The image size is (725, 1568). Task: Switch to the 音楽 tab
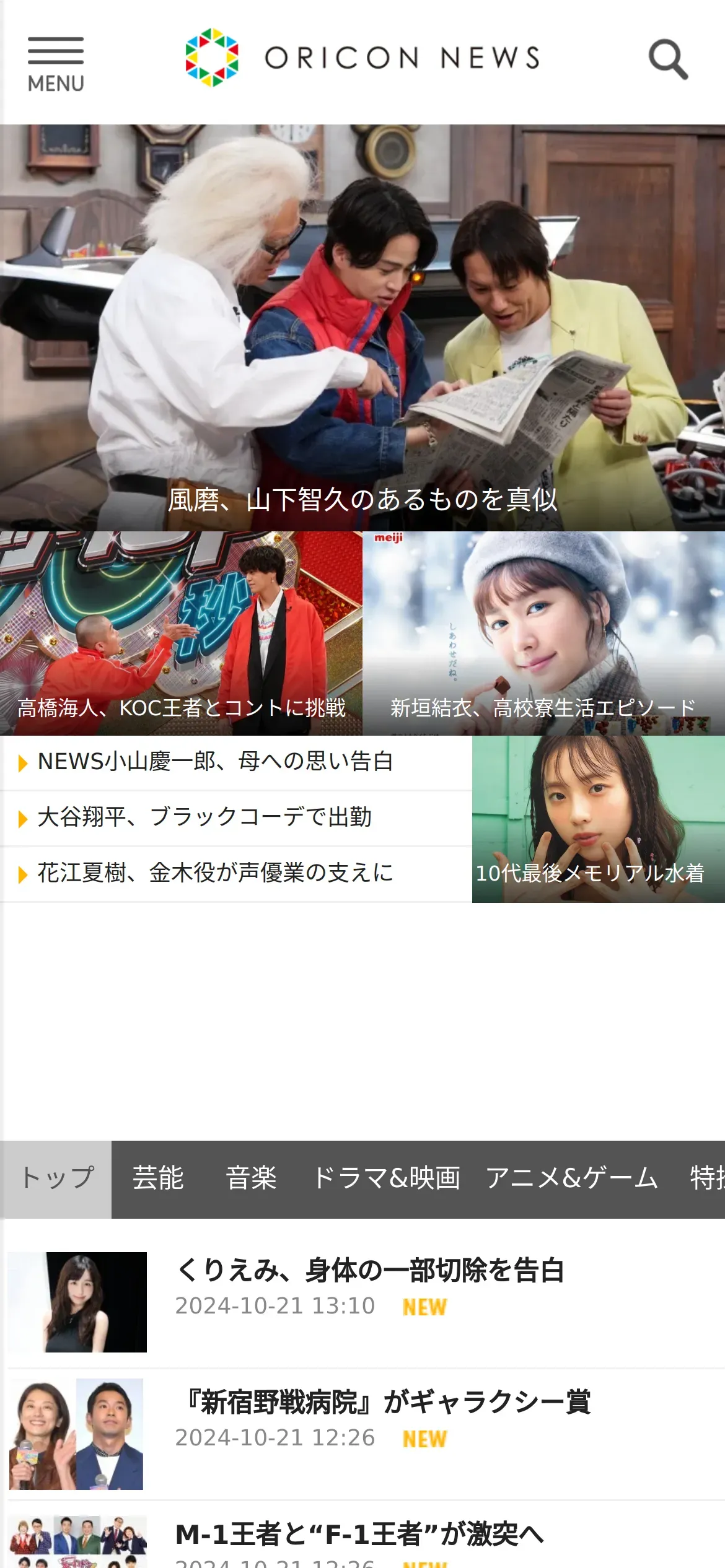click(251, 1178)
